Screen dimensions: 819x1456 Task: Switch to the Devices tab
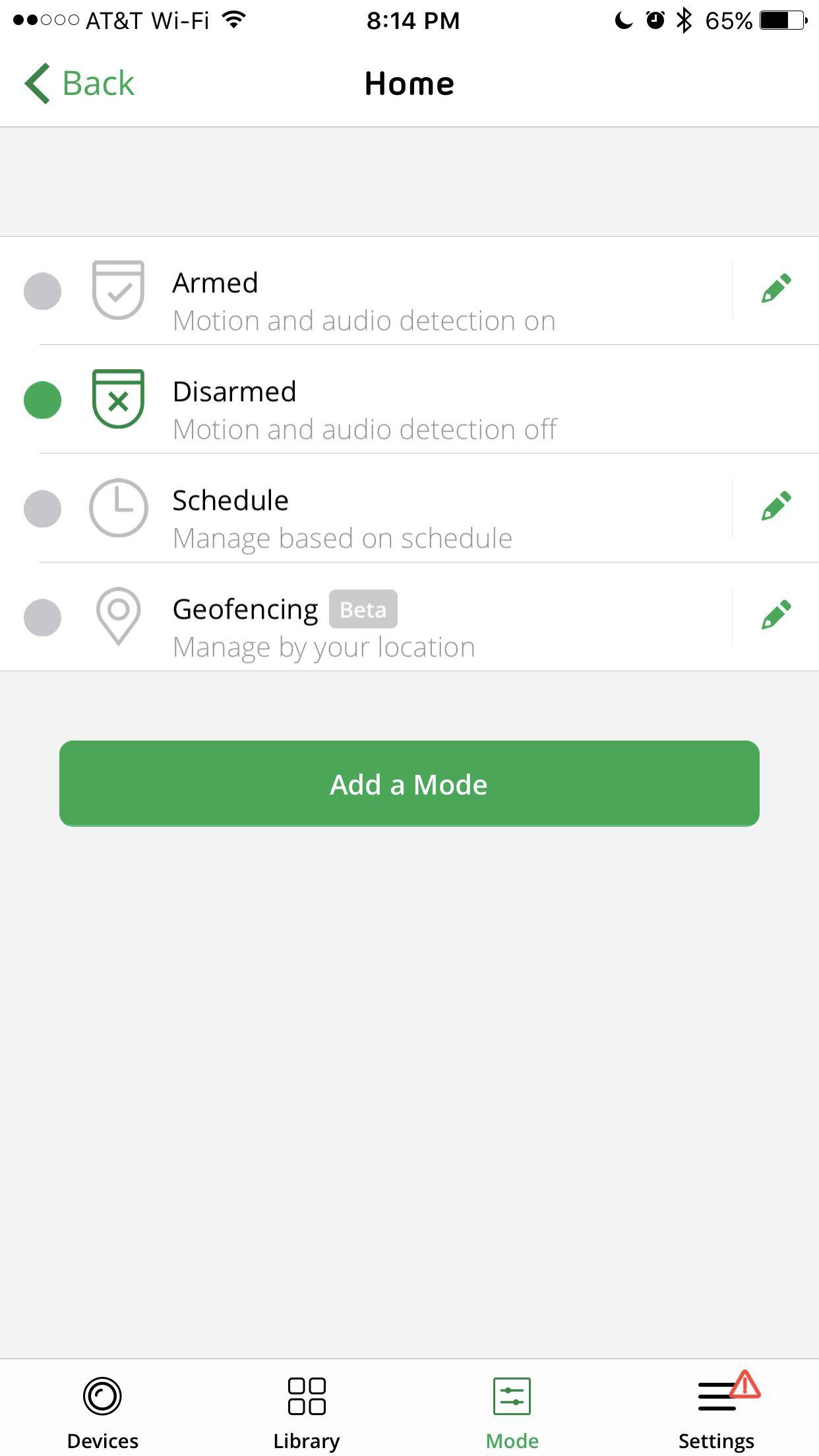pos(102,1412)
